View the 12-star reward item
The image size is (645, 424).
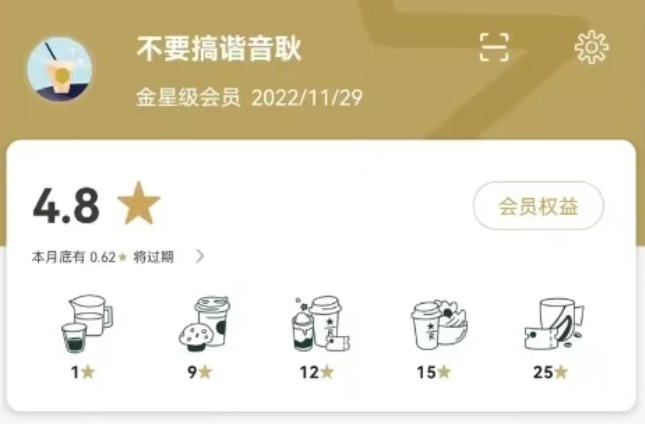coord(320,336)
